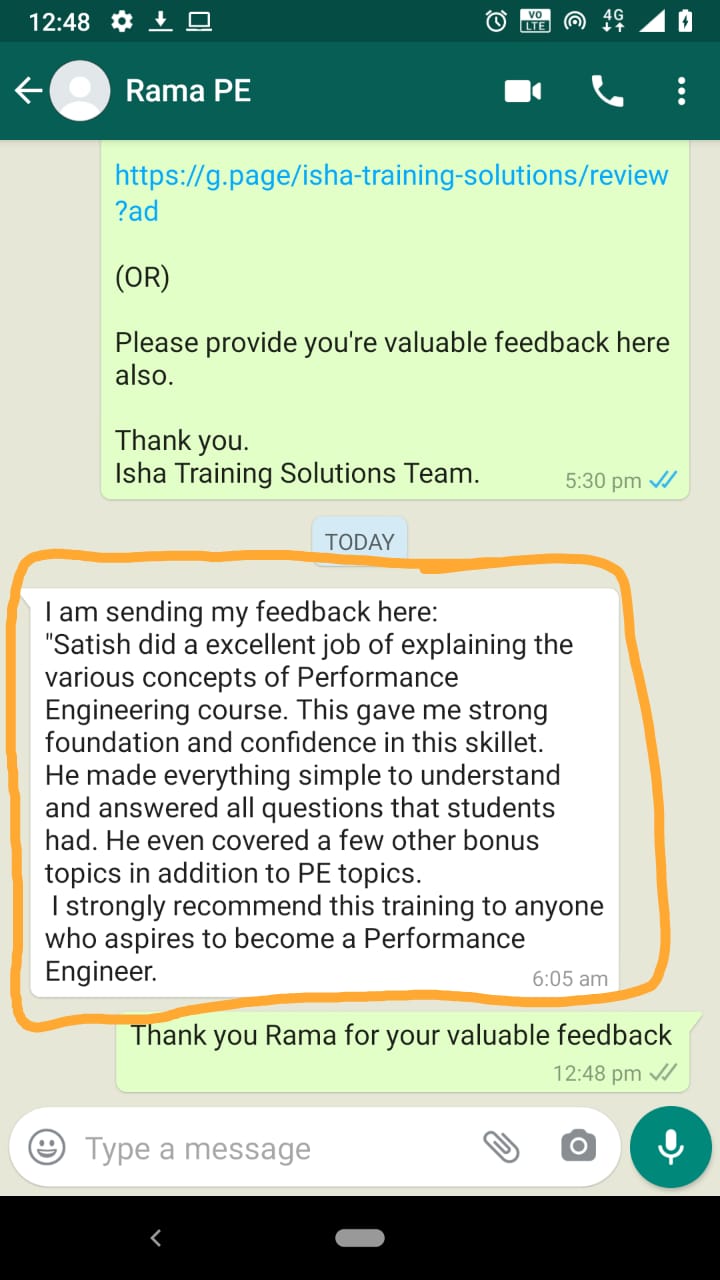Start a video call with Rama PE

tap(522, 92)
